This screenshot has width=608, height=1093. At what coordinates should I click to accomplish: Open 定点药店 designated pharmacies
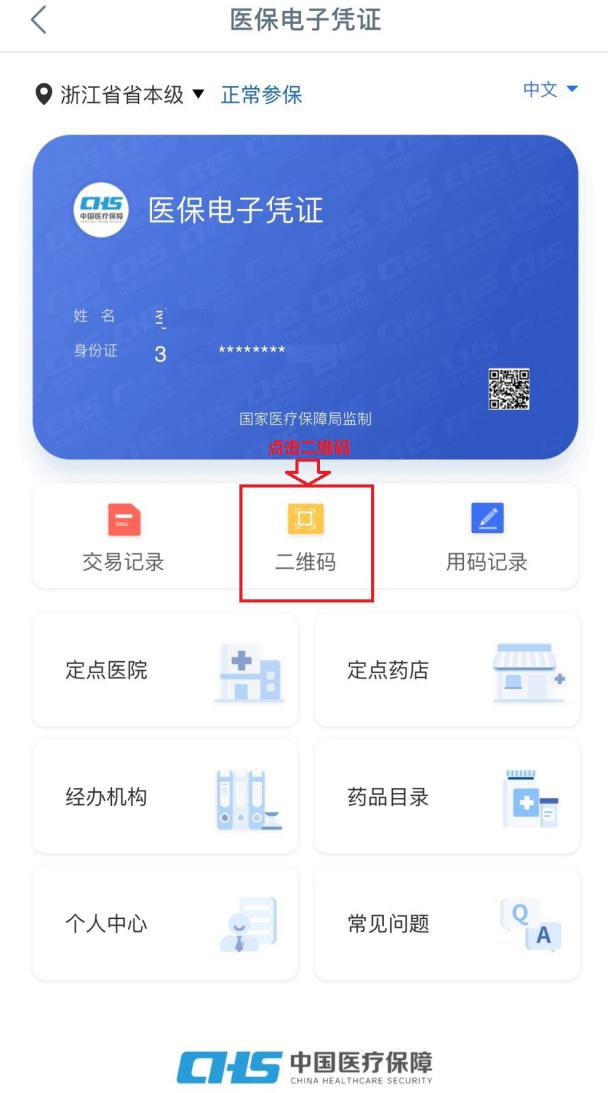pyautogui.click(x=447, y=670)
